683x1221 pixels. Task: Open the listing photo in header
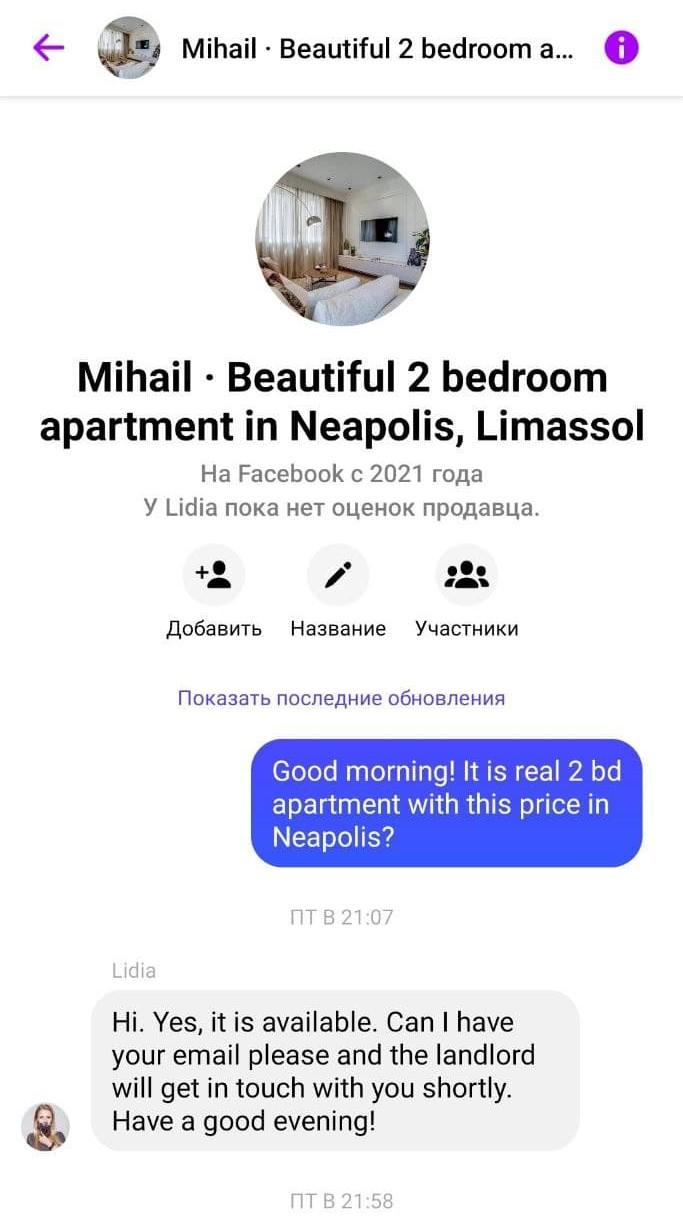[x=129, y=47]
